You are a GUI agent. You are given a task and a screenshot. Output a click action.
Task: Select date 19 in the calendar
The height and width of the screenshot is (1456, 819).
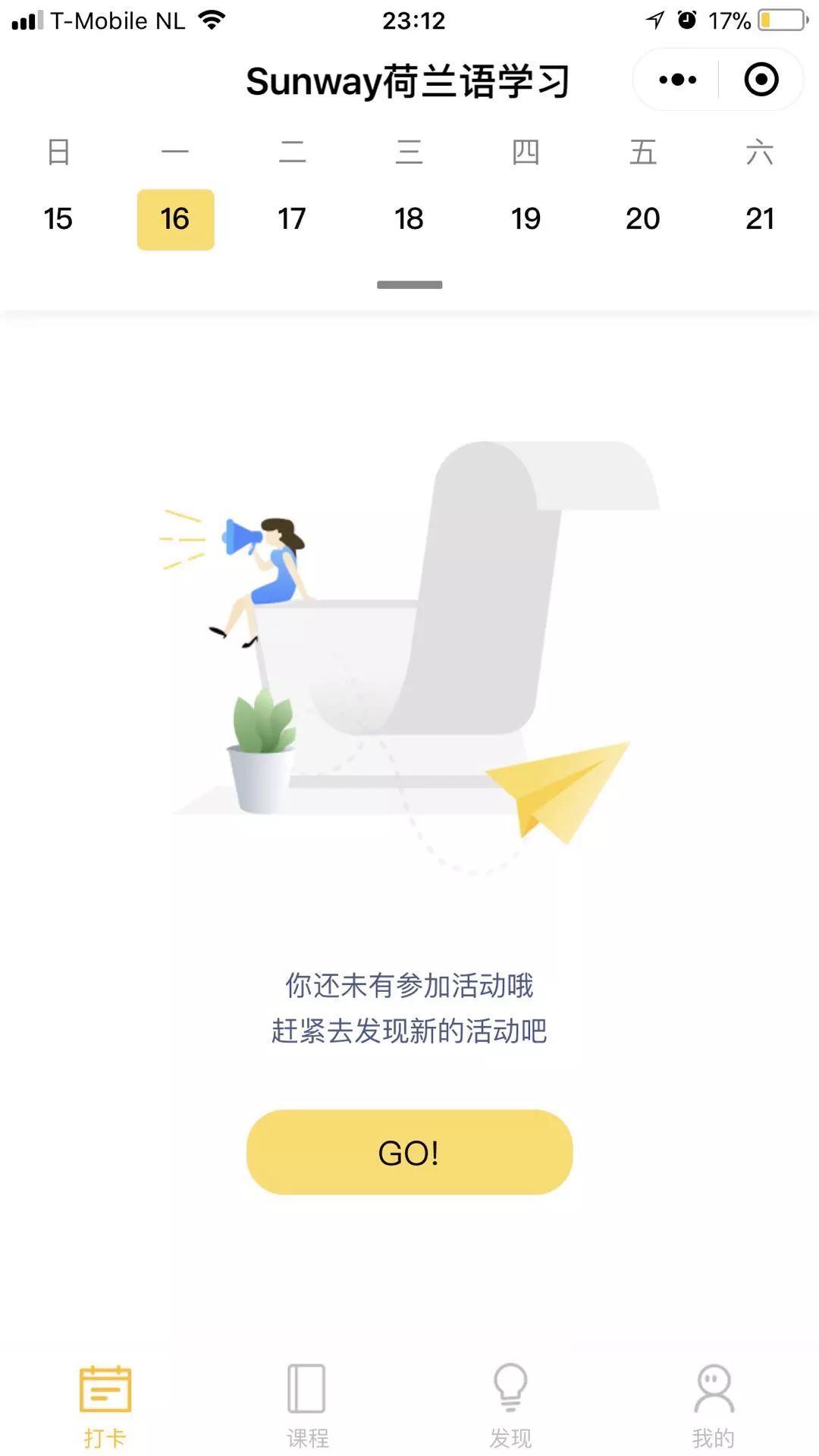(526, 219)
